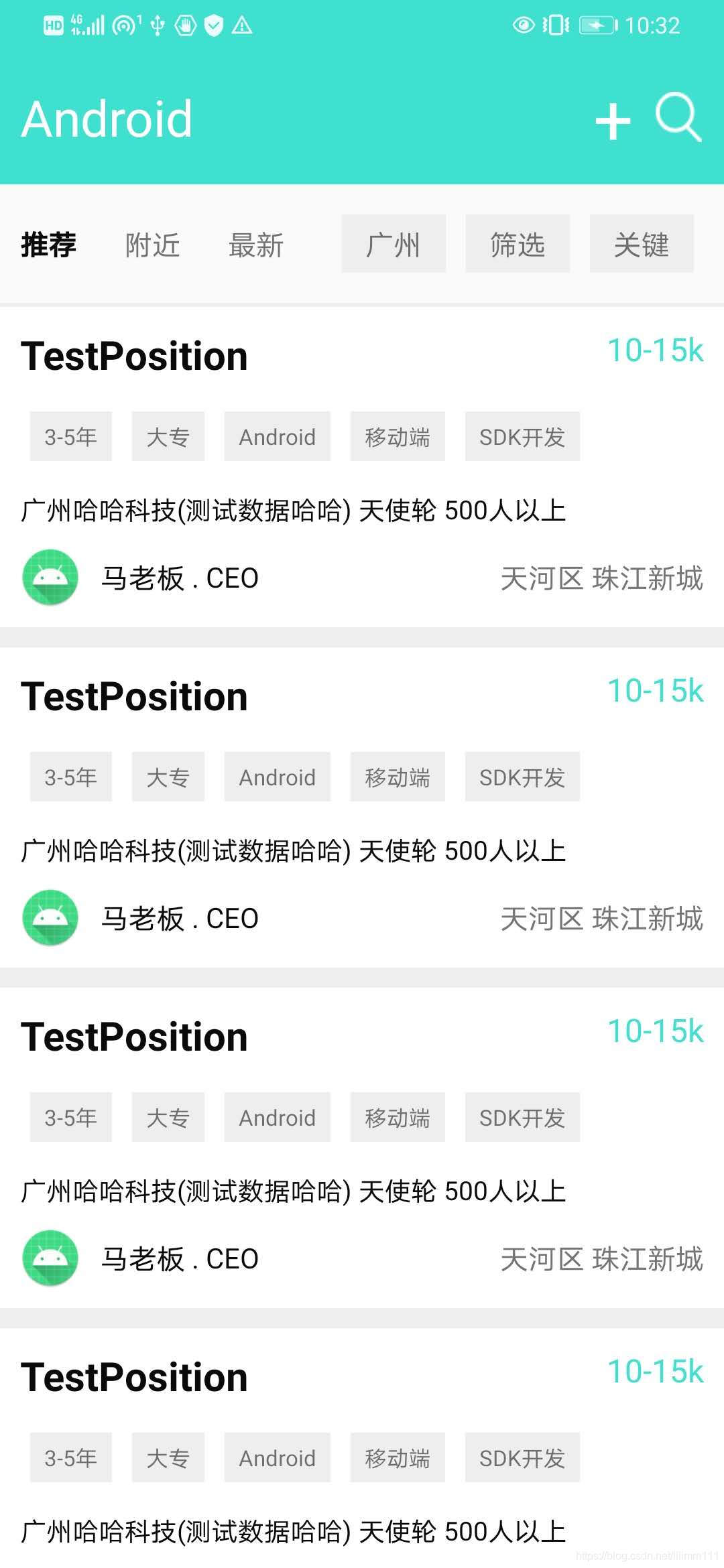
Task: Select the 最新 tab
Action: tap(256, 245)
